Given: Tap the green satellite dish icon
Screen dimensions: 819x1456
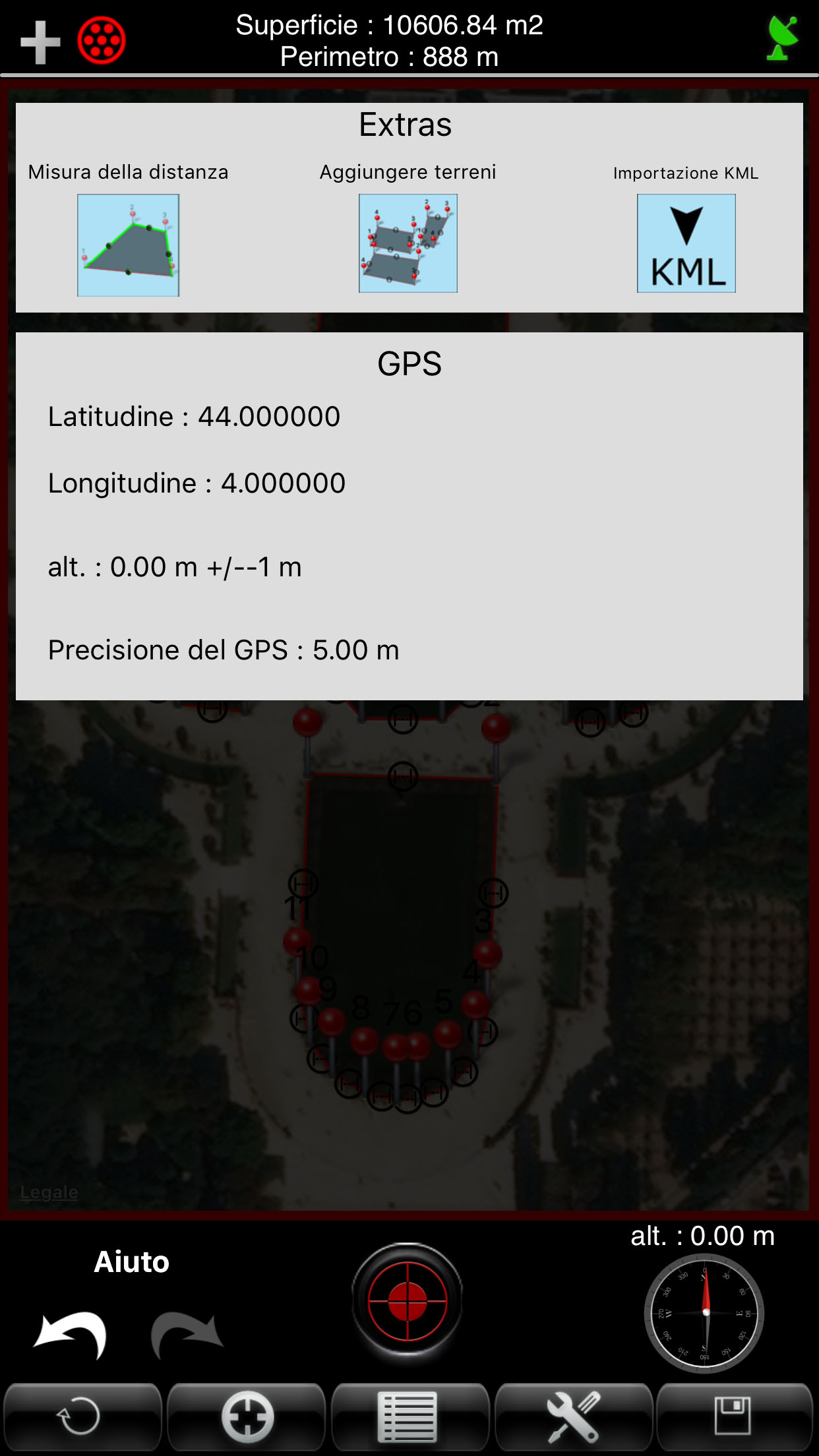Looking at the screenshot, I should coord(782,38).
